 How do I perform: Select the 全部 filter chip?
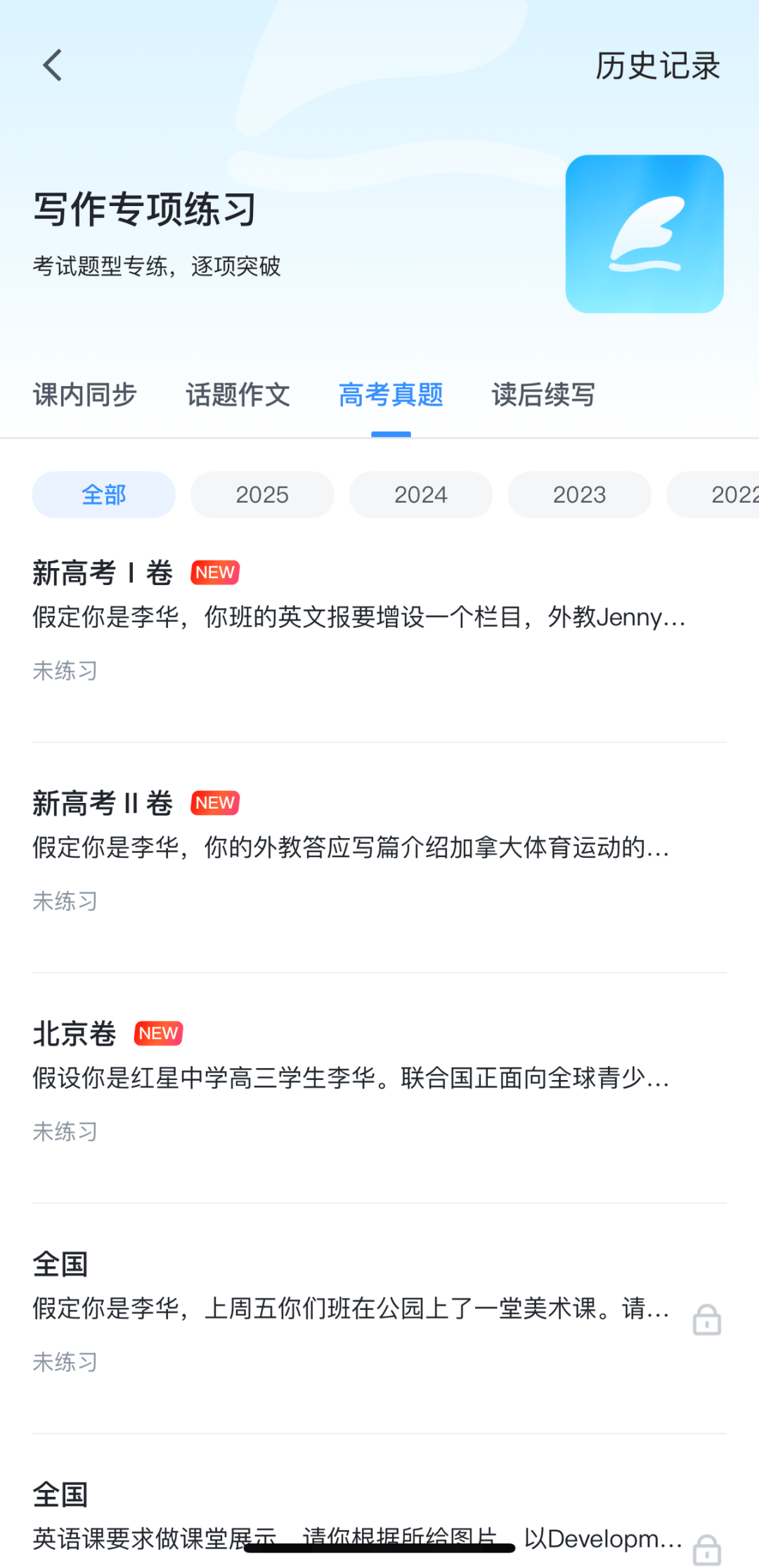click(x=104, y=495)
